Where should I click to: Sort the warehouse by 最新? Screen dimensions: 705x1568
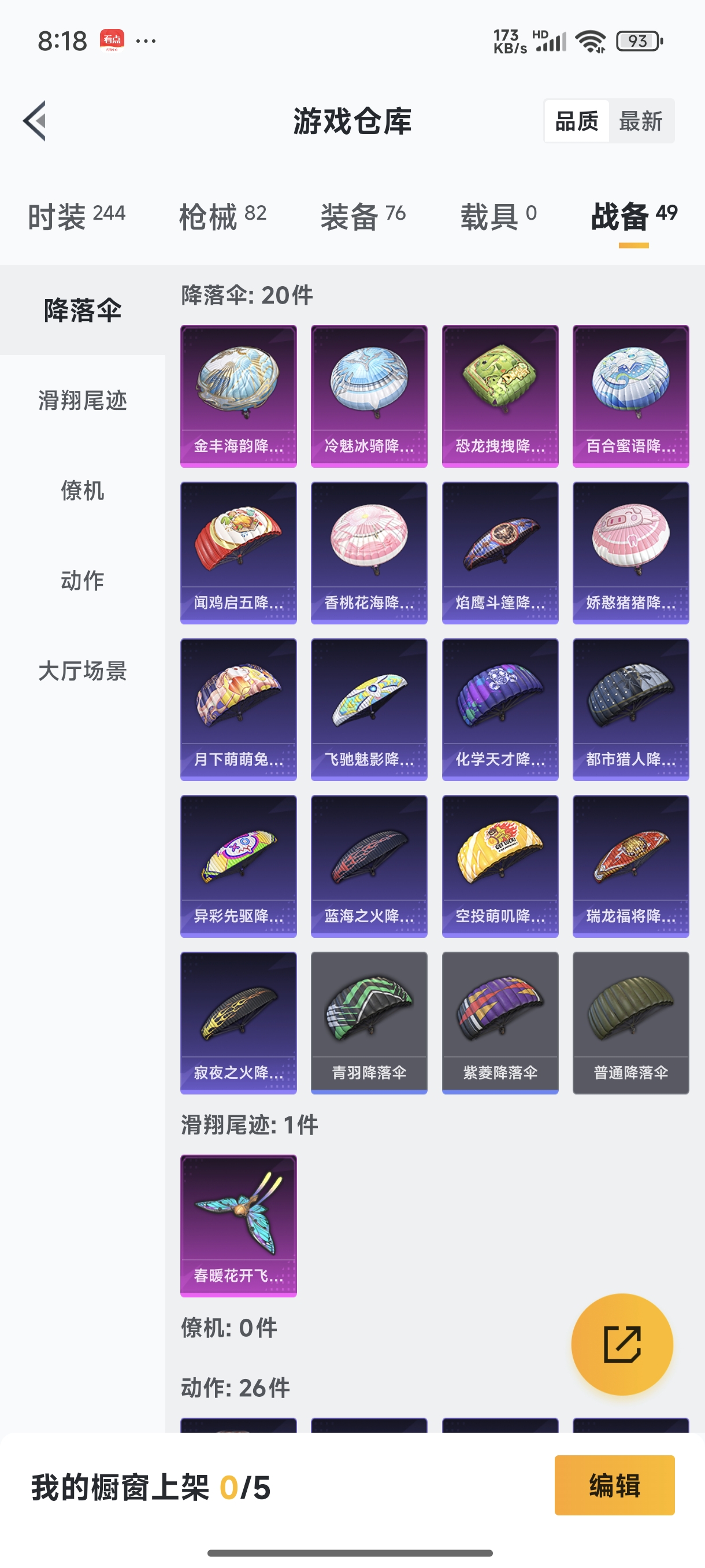640,121
